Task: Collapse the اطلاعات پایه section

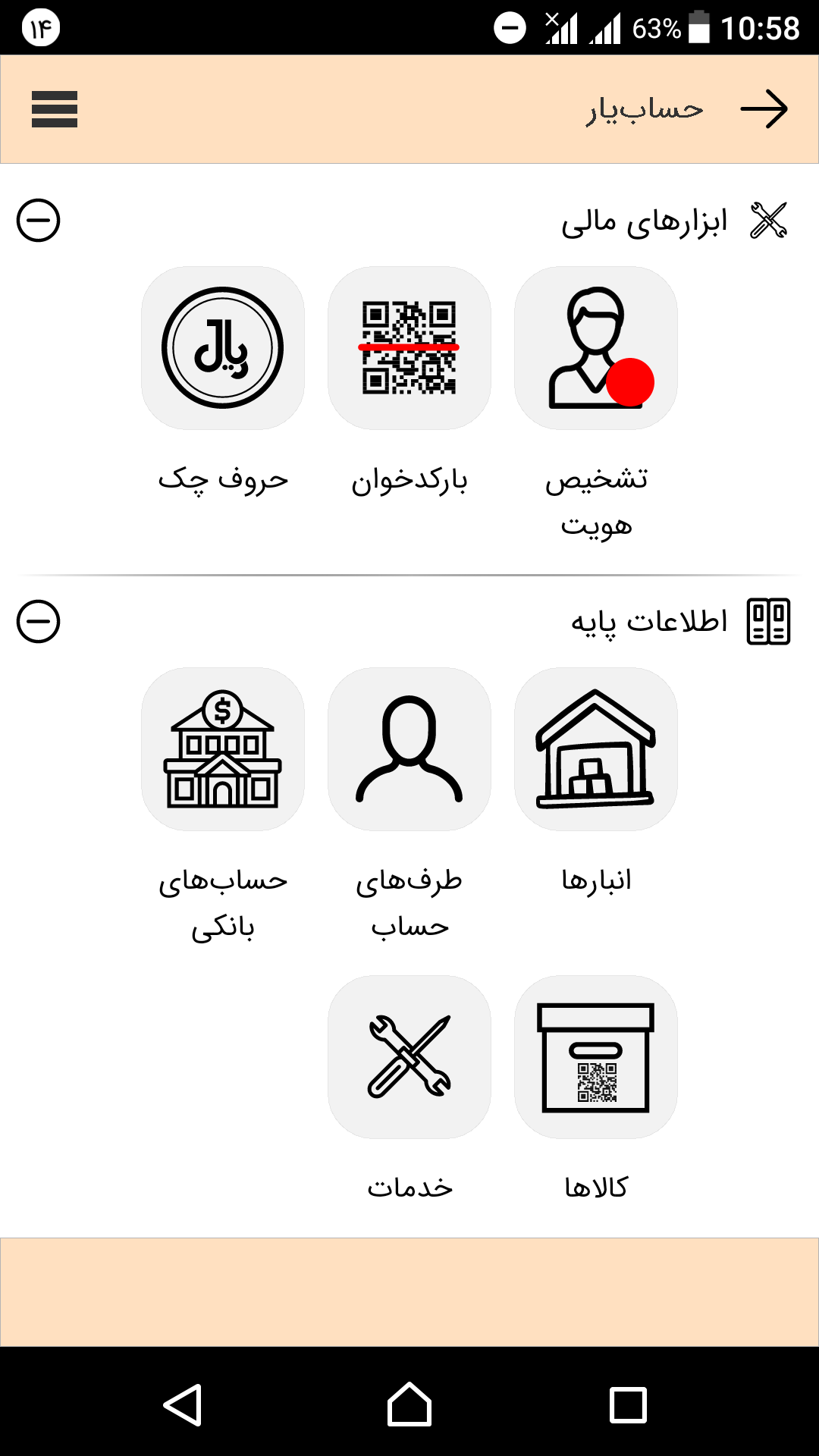Action: tap(39, 622)
